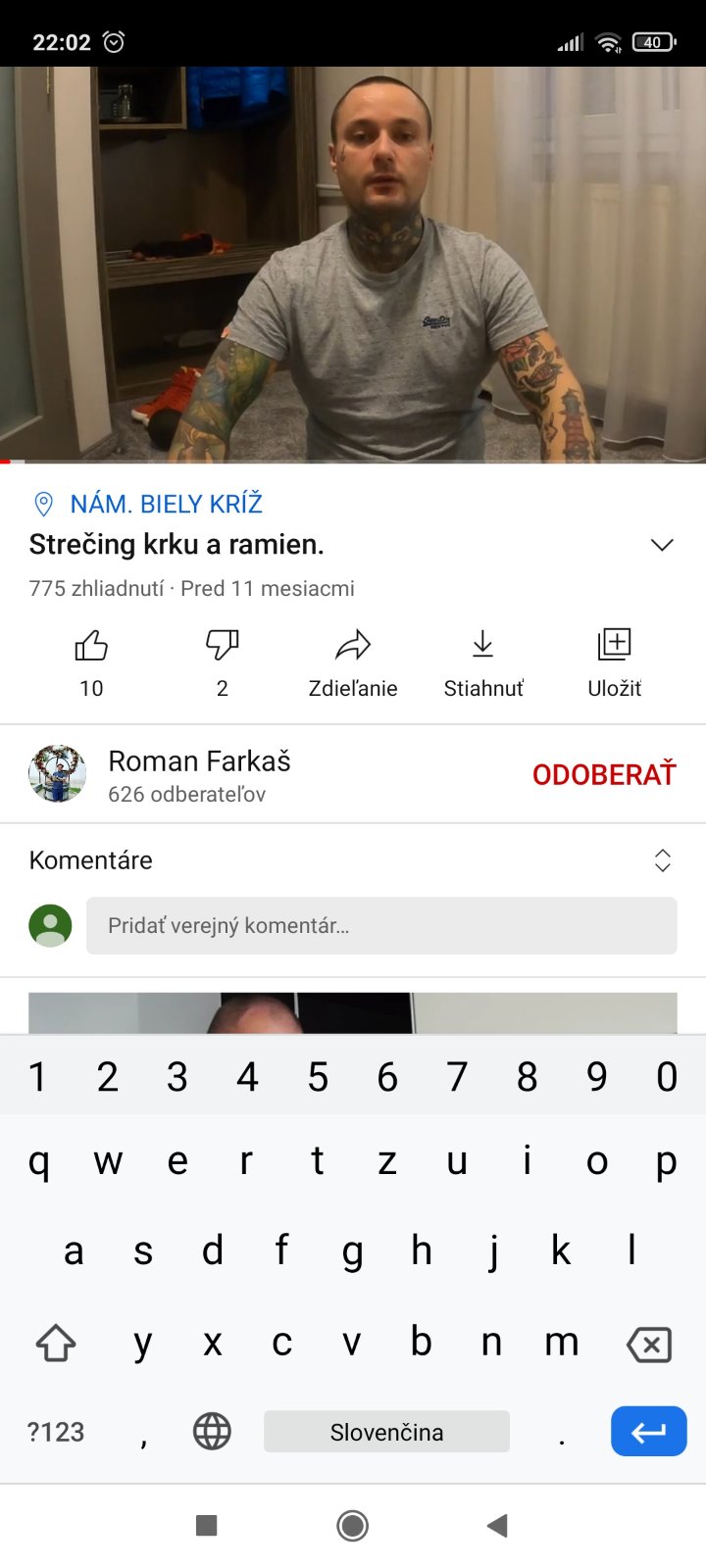
Task: Open the NÁM. BIELY KRÍŽ location link
Action: pyautogui.click(x=166, y=504)
